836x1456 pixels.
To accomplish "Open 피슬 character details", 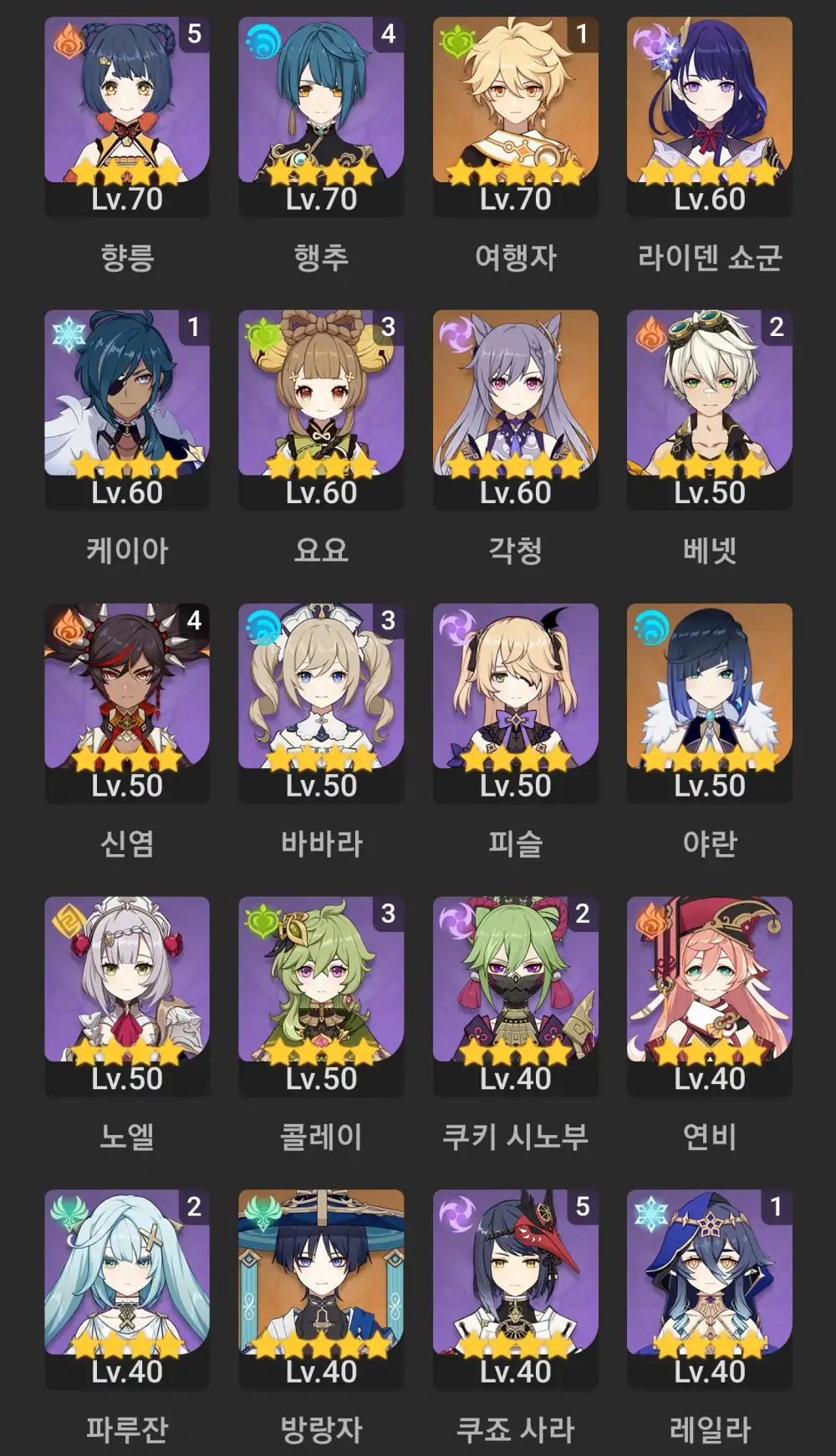I will [x=515, y=702].
